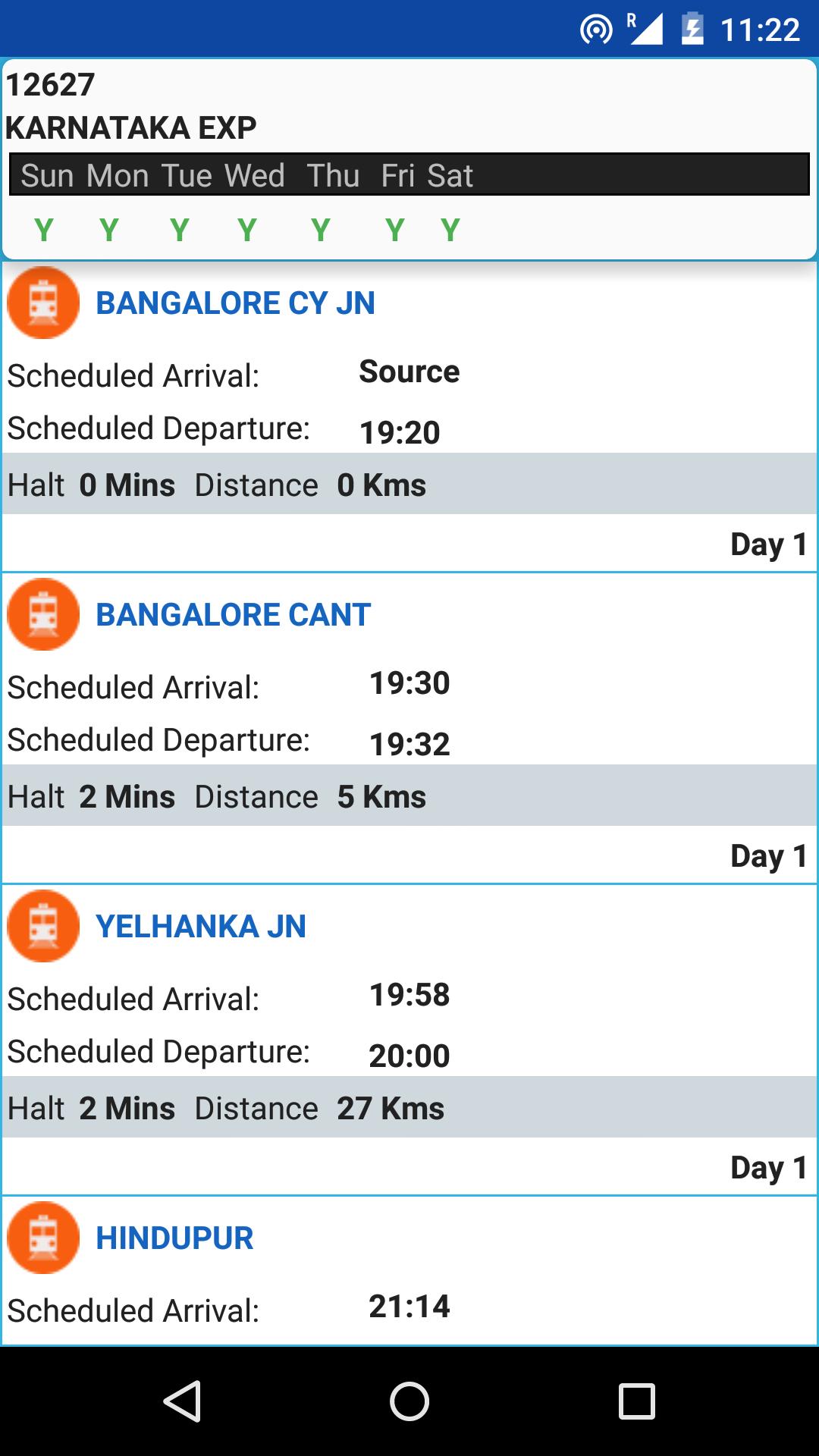Toggle the Y under Sun
Image resolution: width=819 pixels, height=1456 pixels.
tap(45, 229)
